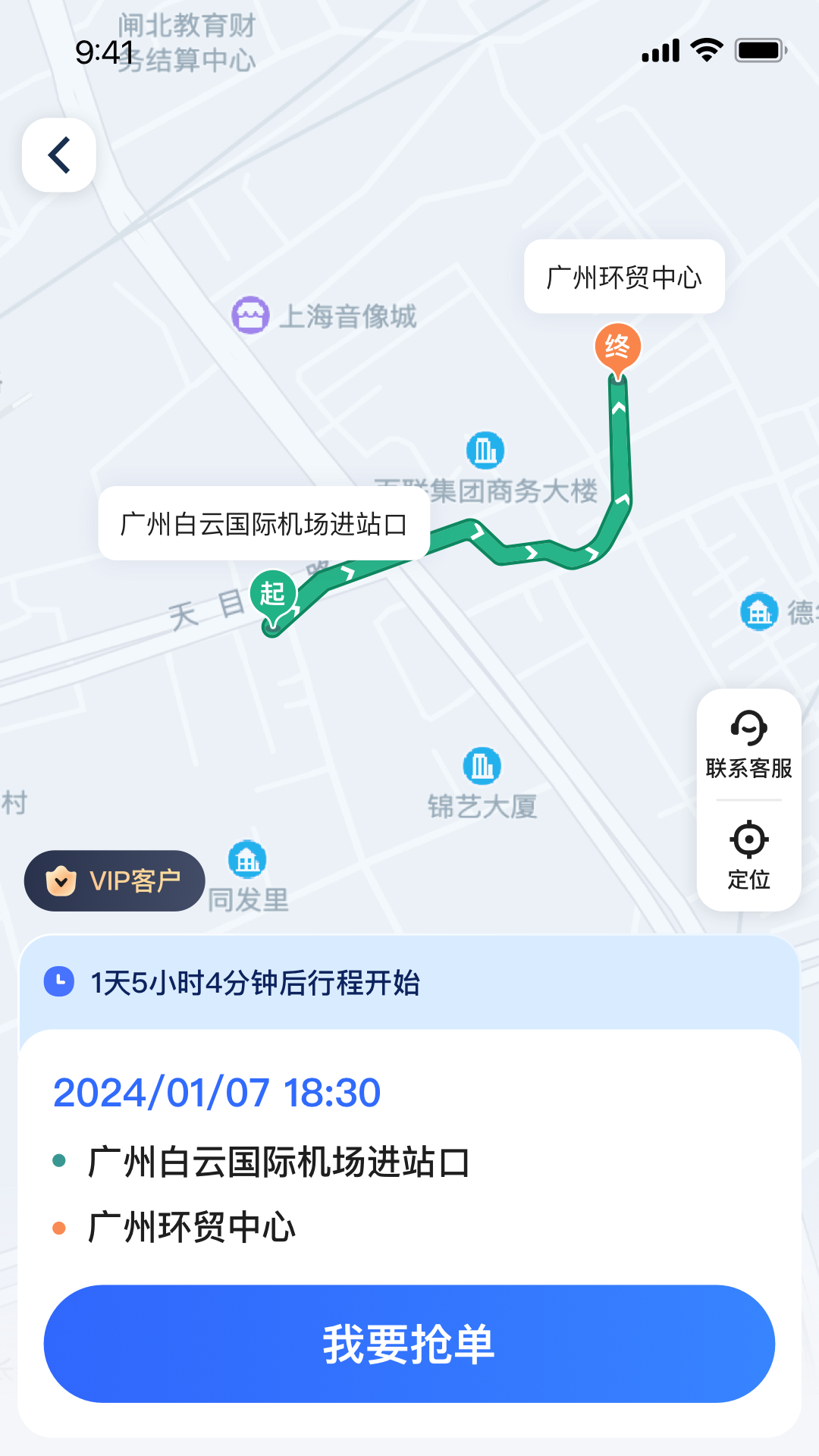This screenshot has height=1456, width=819.
Task: Select the departure time 2024/01/07 18:30
Action: [x=218, y=1092]
